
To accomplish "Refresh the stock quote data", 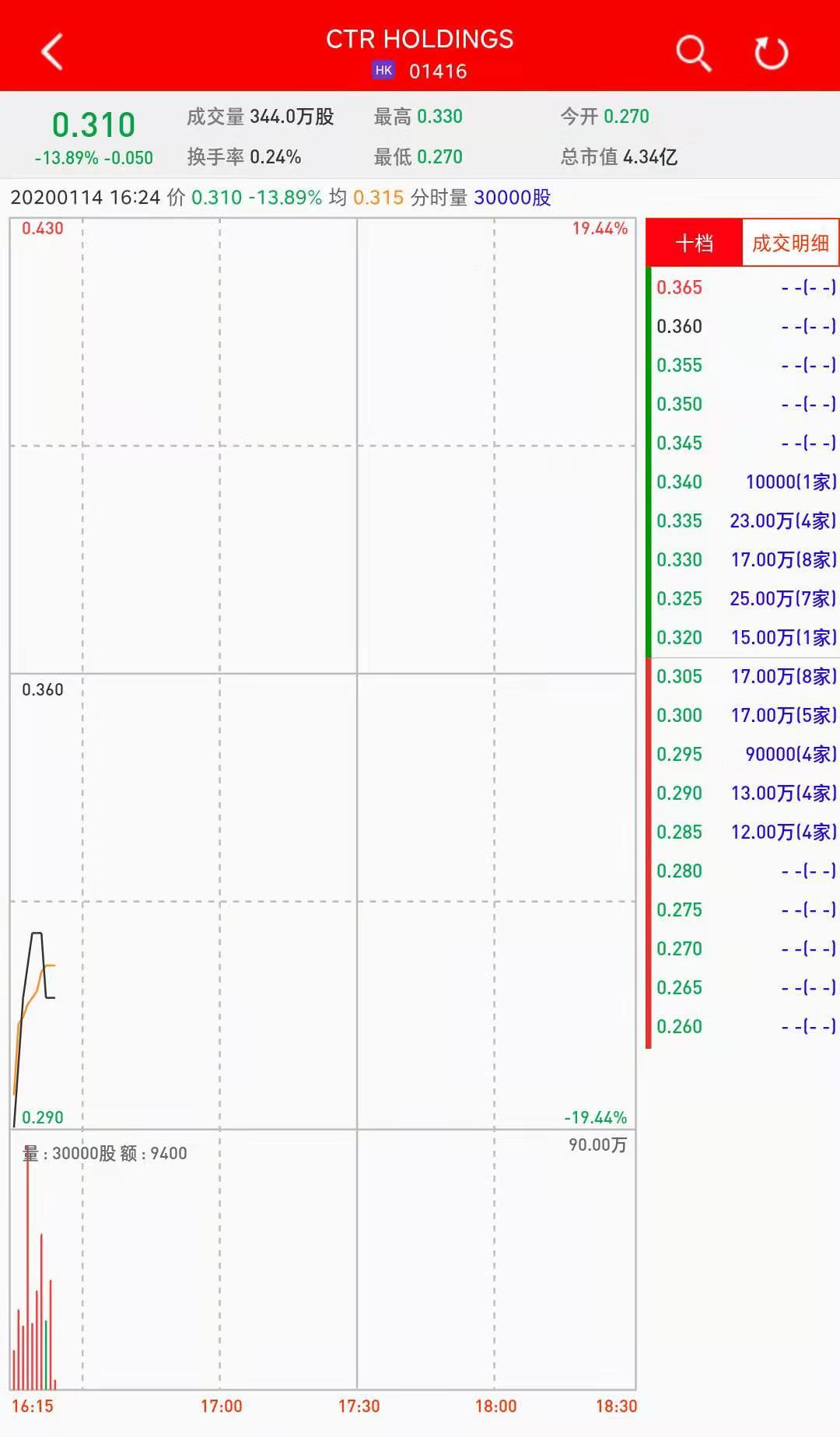I will point(771,53).
